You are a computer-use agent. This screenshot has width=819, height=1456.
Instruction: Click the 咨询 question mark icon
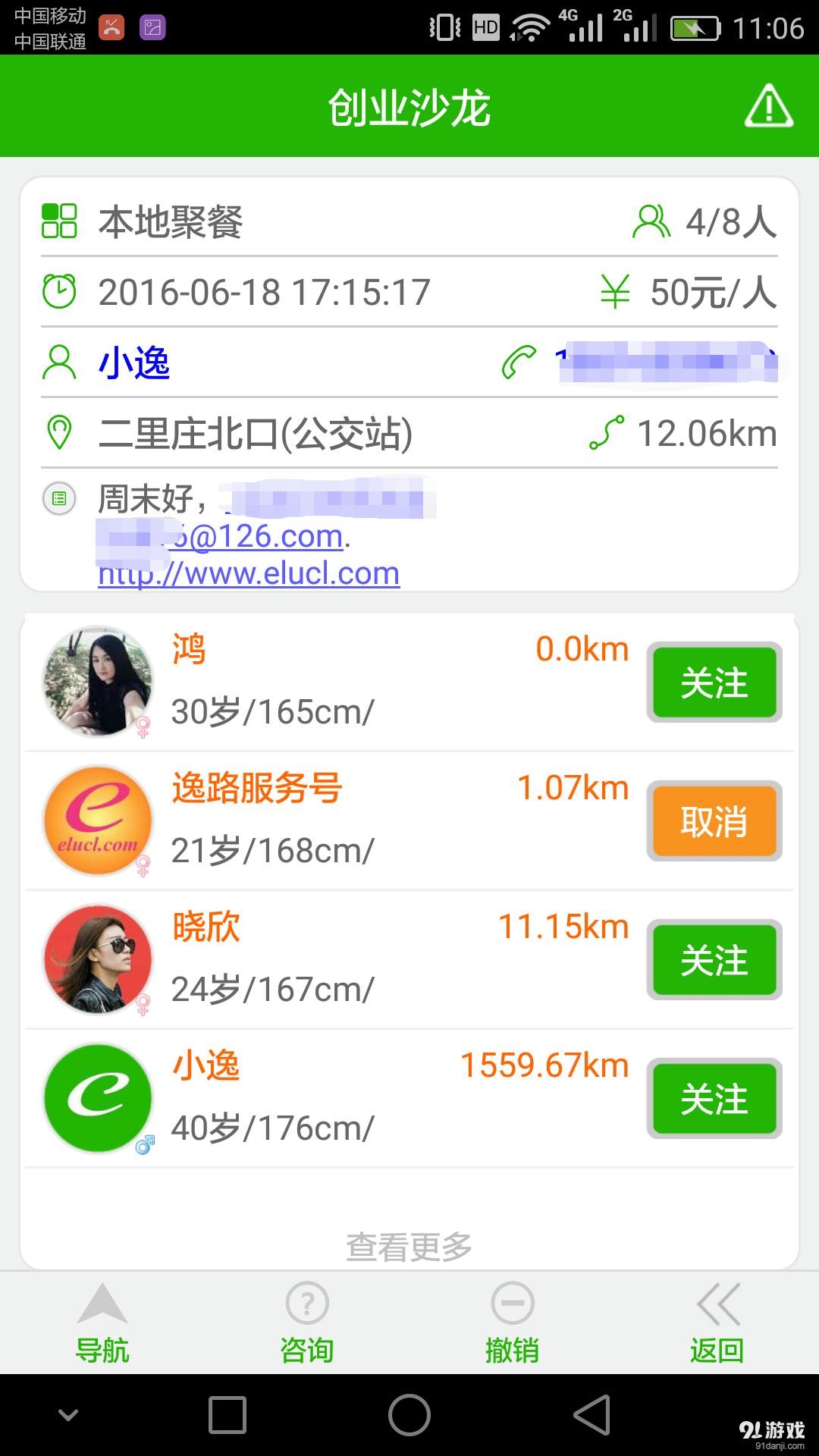coord(307,1302)
